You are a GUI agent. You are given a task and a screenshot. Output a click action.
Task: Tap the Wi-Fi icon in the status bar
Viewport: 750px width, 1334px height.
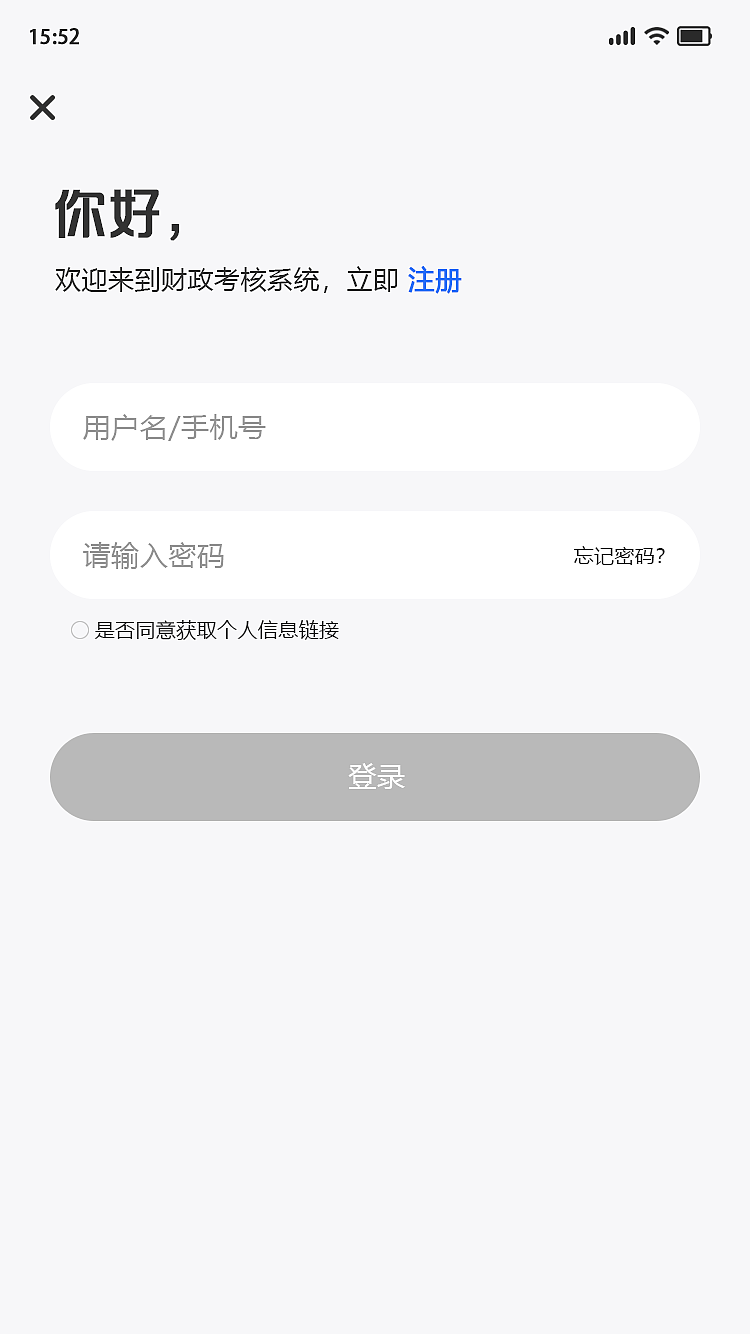point(656,36)
